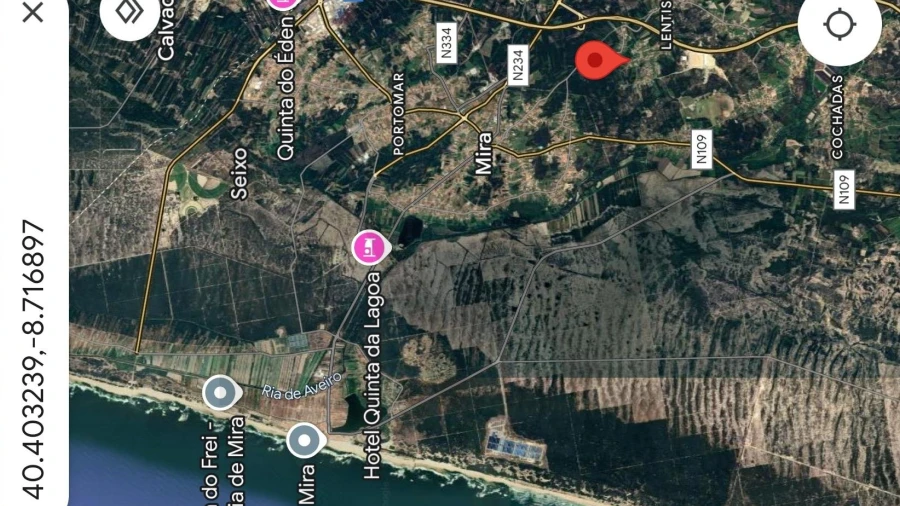Select the grey marker labelled Mira on the beach
The image size is (900, 506).
coord(304,439)
